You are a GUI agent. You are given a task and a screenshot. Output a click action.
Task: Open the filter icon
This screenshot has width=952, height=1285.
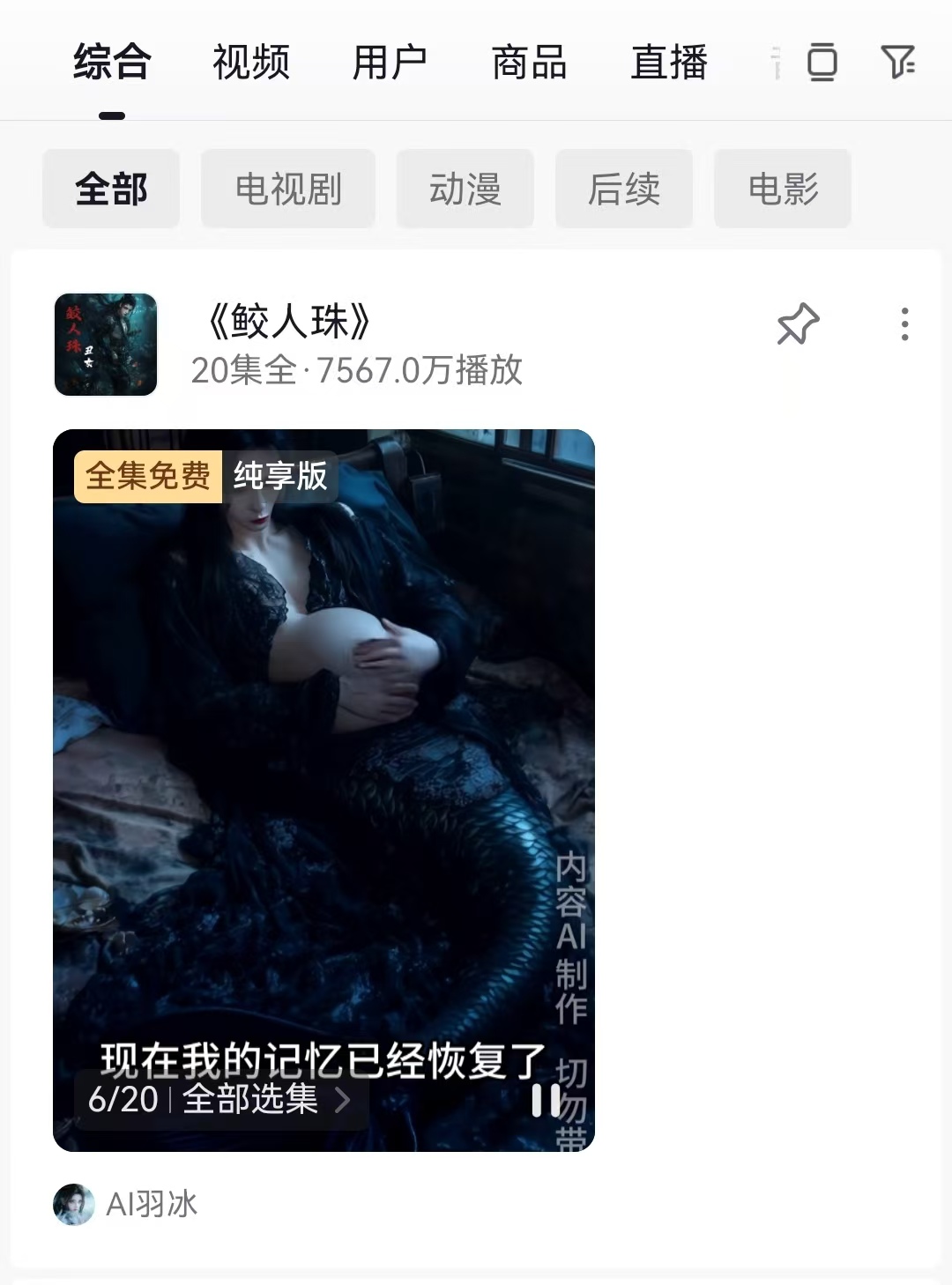[897, 63]
